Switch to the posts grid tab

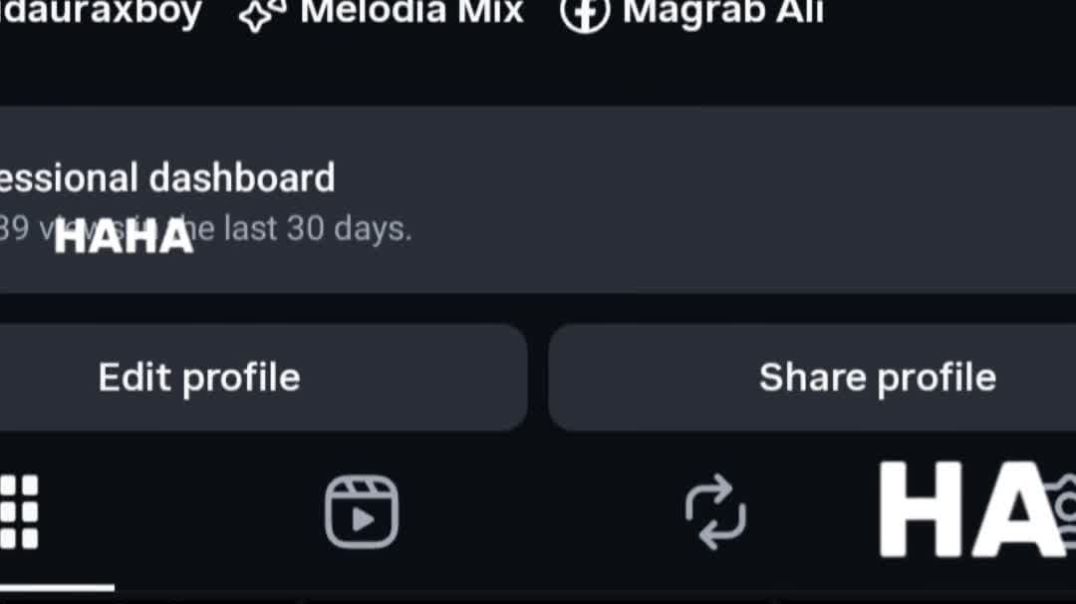click(x=20, y=512)
